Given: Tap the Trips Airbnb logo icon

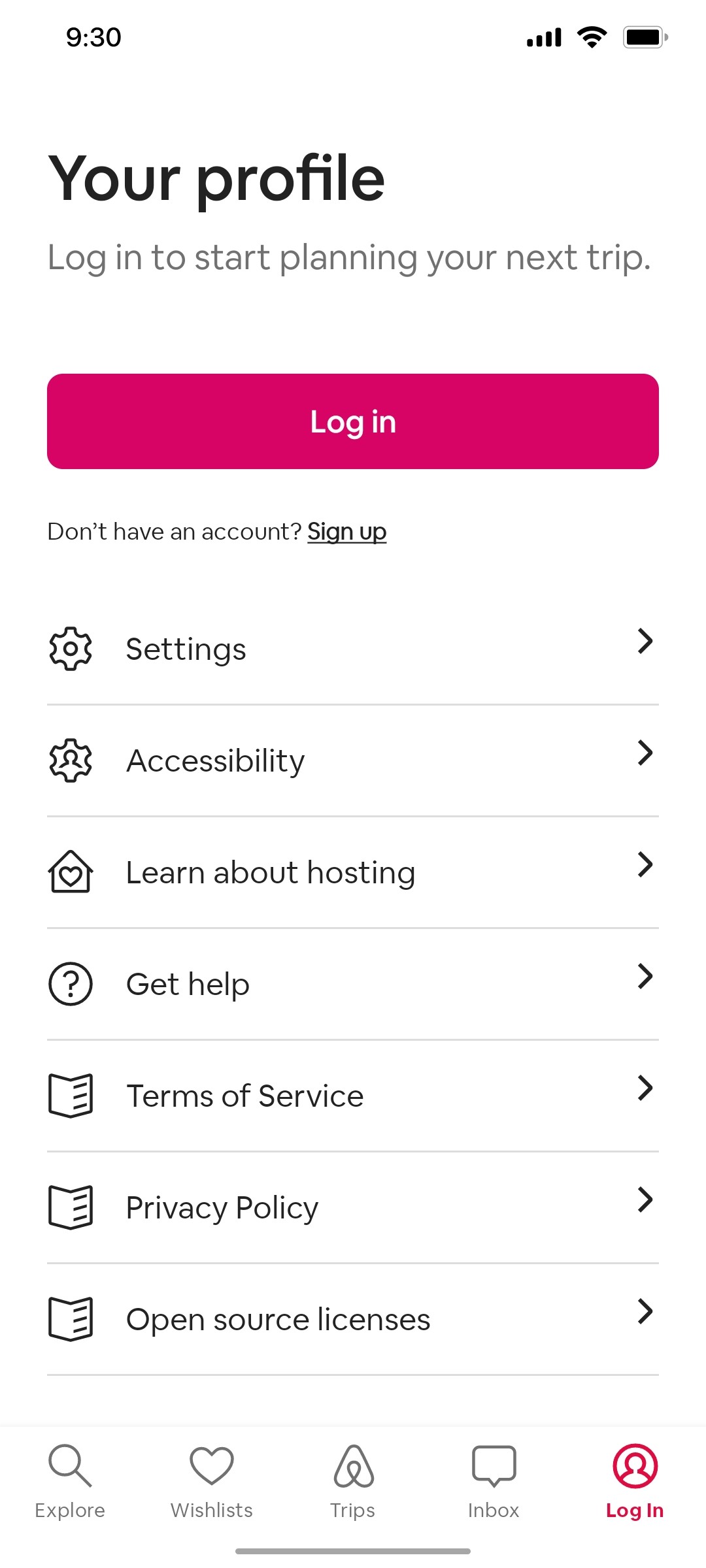Looking at the screenshot, I should pyautogui.click(x=352, y=1465).
